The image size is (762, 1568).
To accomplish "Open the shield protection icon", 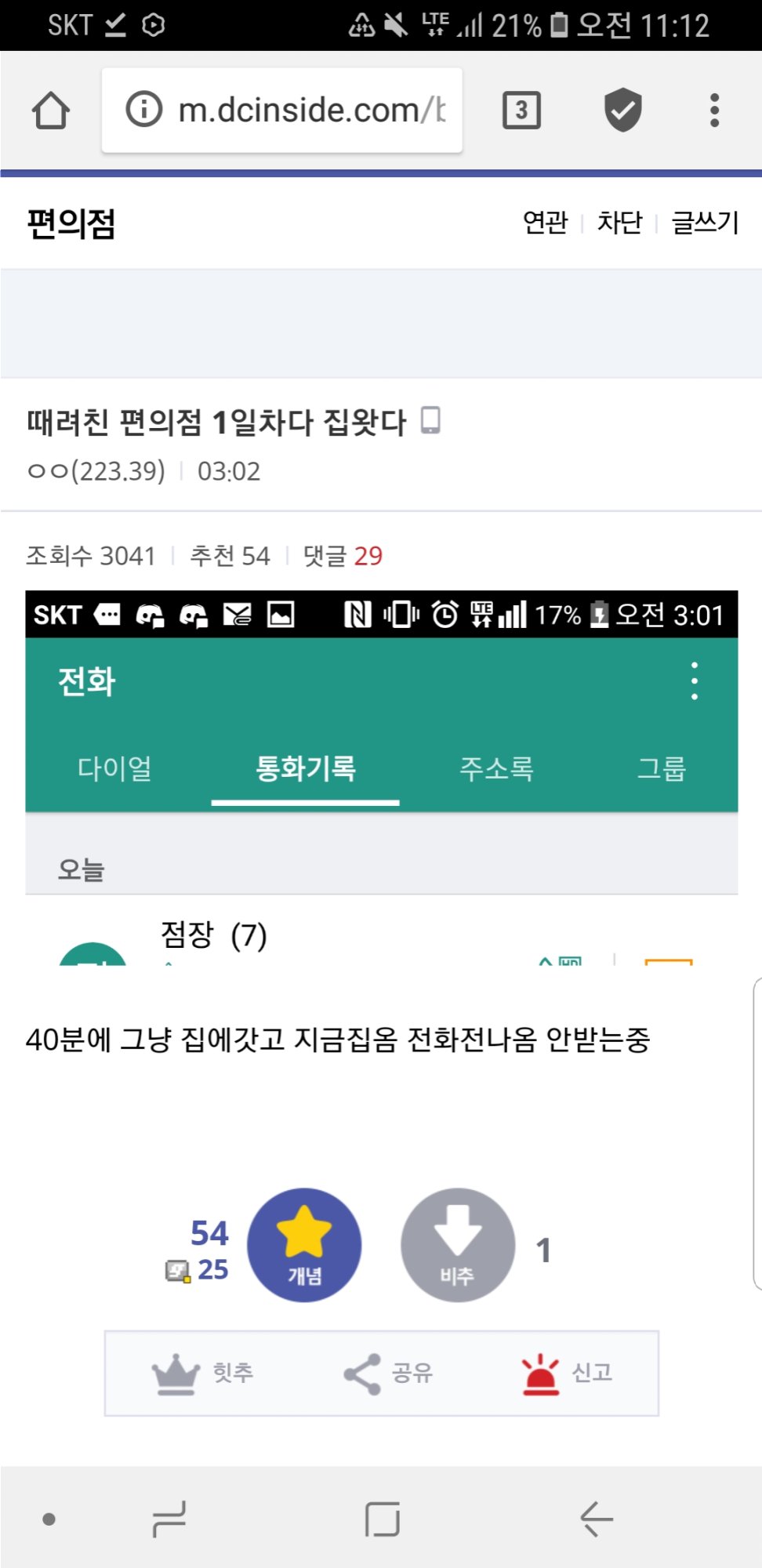I will [622, 111].
